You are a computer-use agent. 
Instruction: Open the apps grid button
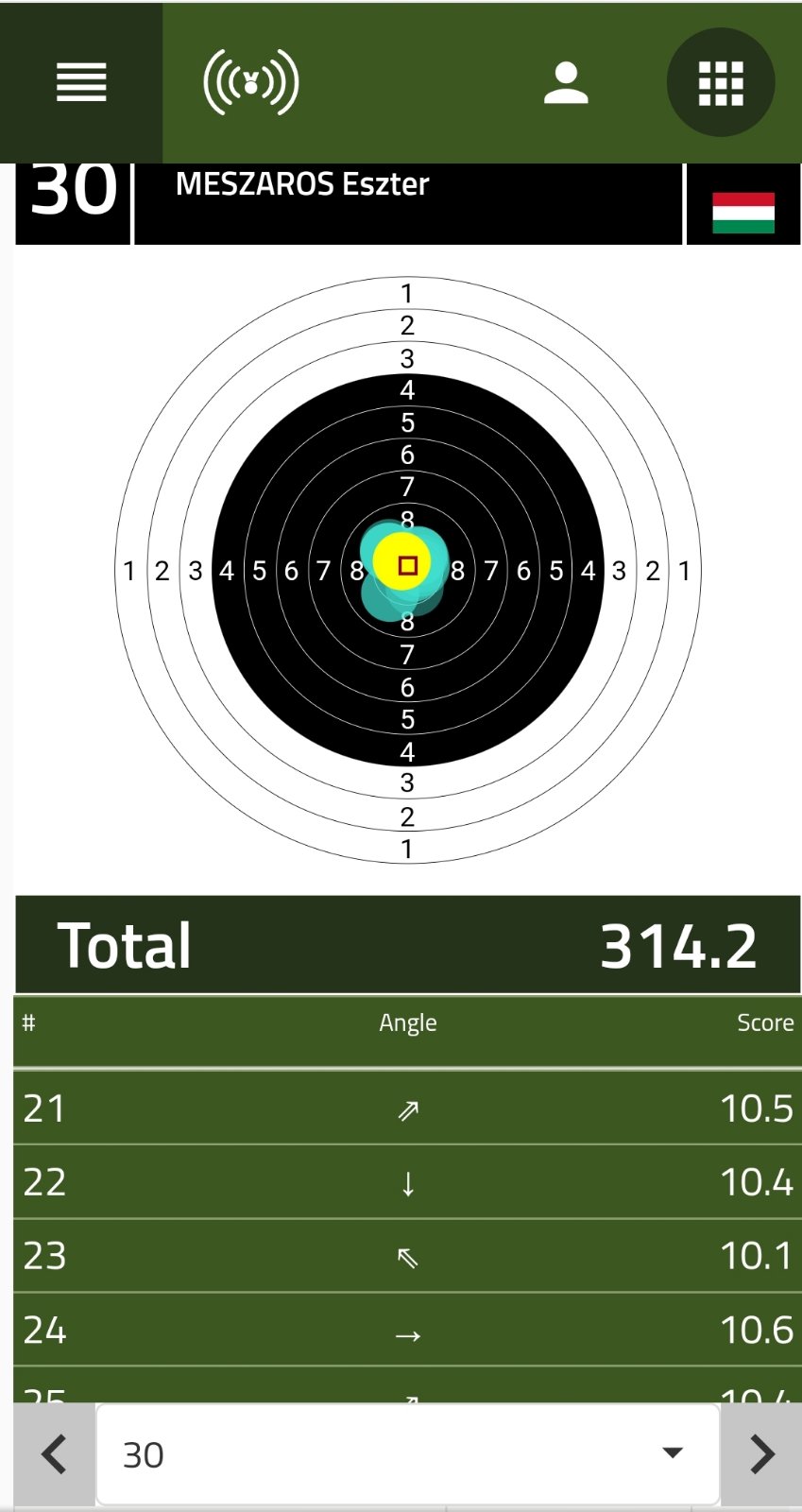(x=721, y=83)
